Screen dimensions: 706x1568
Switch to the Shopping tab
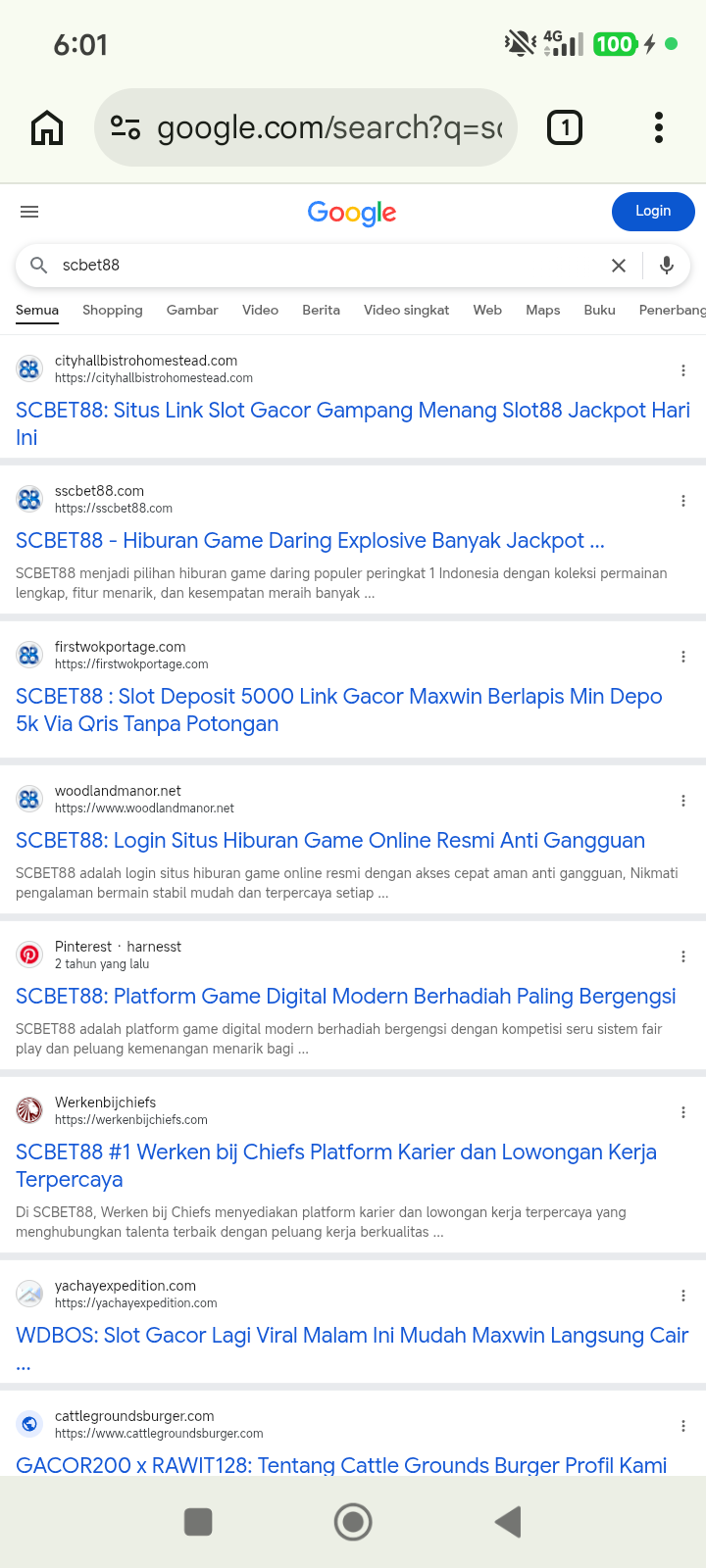(x=113, y=310)
